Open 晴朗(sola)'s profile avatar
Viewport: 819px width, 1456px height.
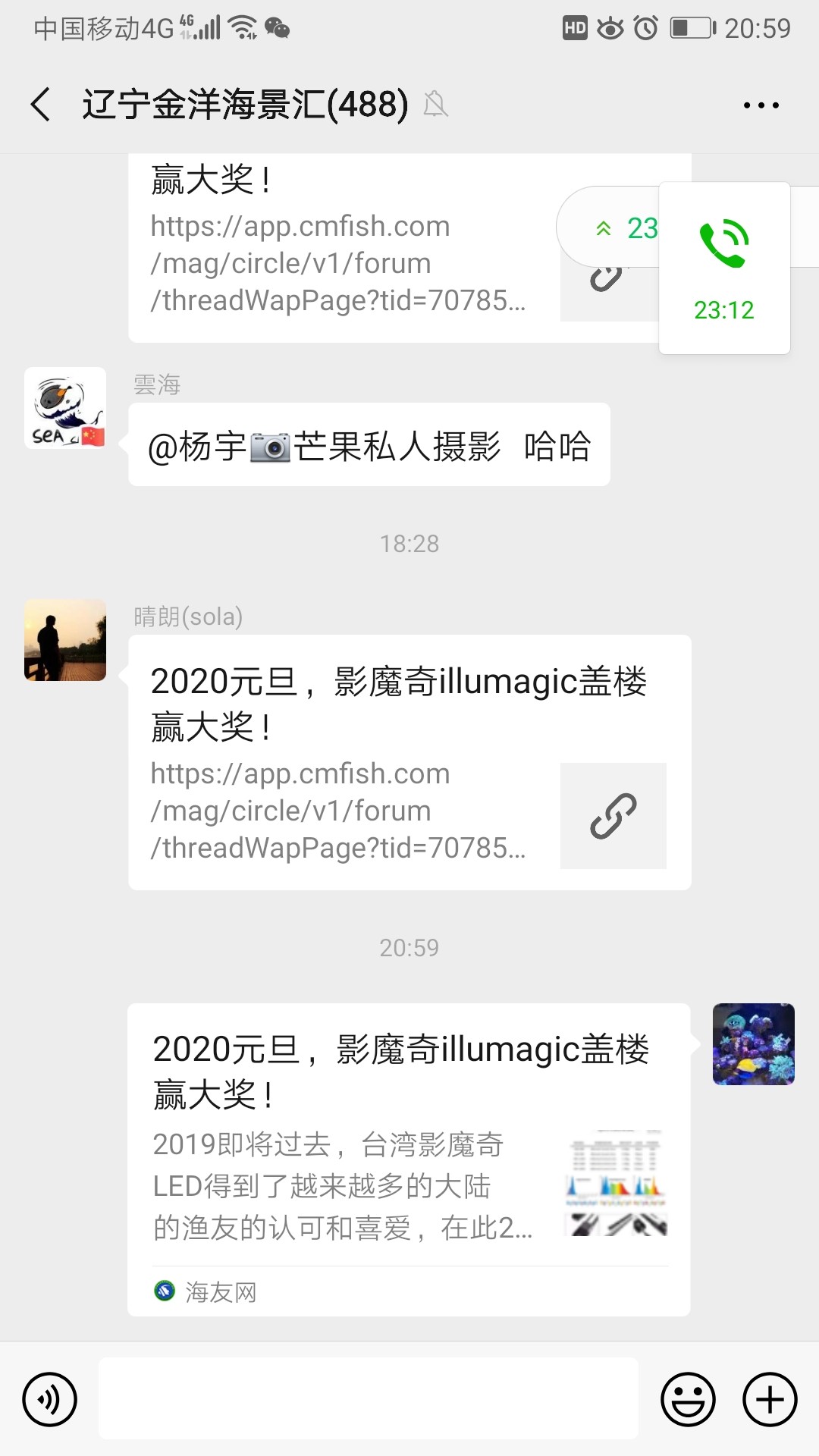[x=65, y=640]
